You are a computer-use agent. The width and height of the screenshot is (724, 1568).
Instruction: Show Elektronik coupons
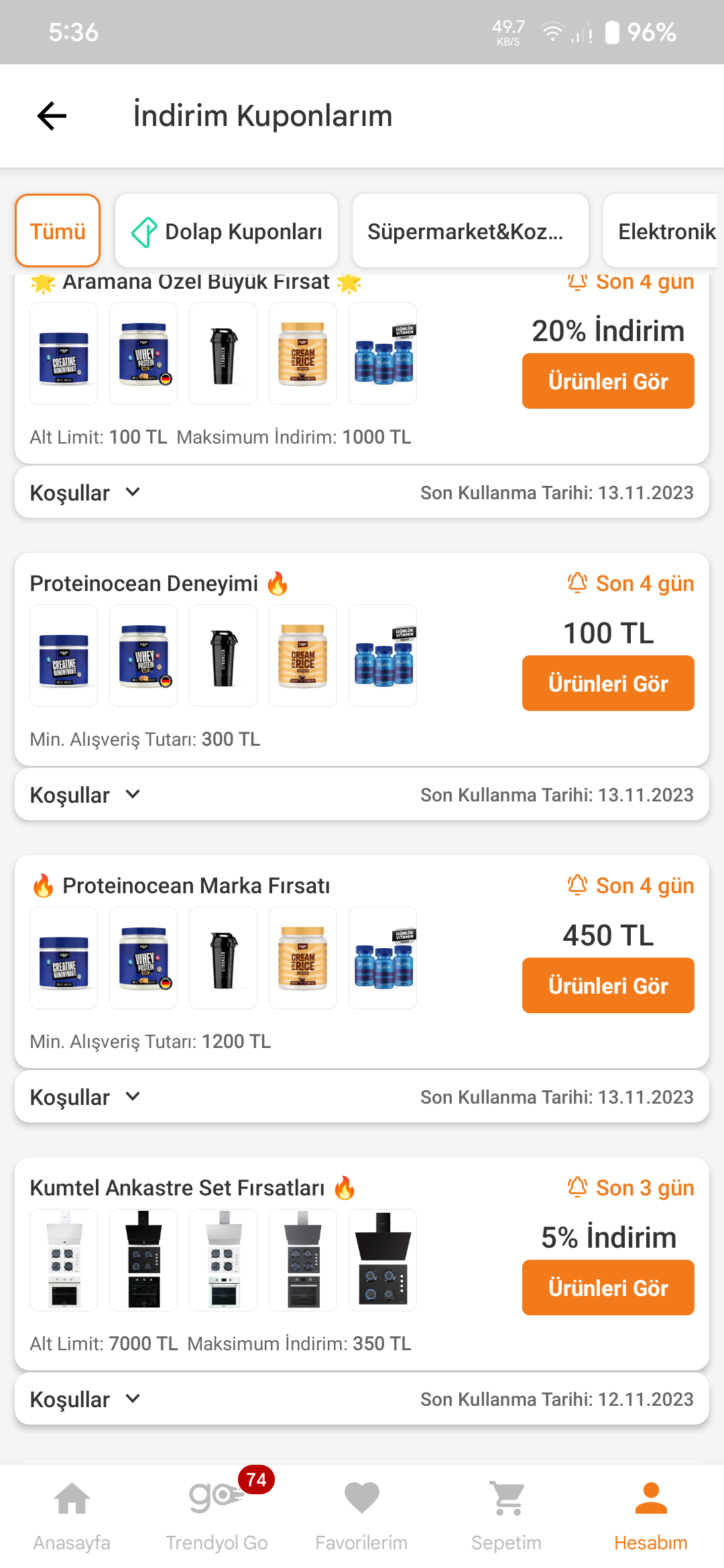pos(665,231)
